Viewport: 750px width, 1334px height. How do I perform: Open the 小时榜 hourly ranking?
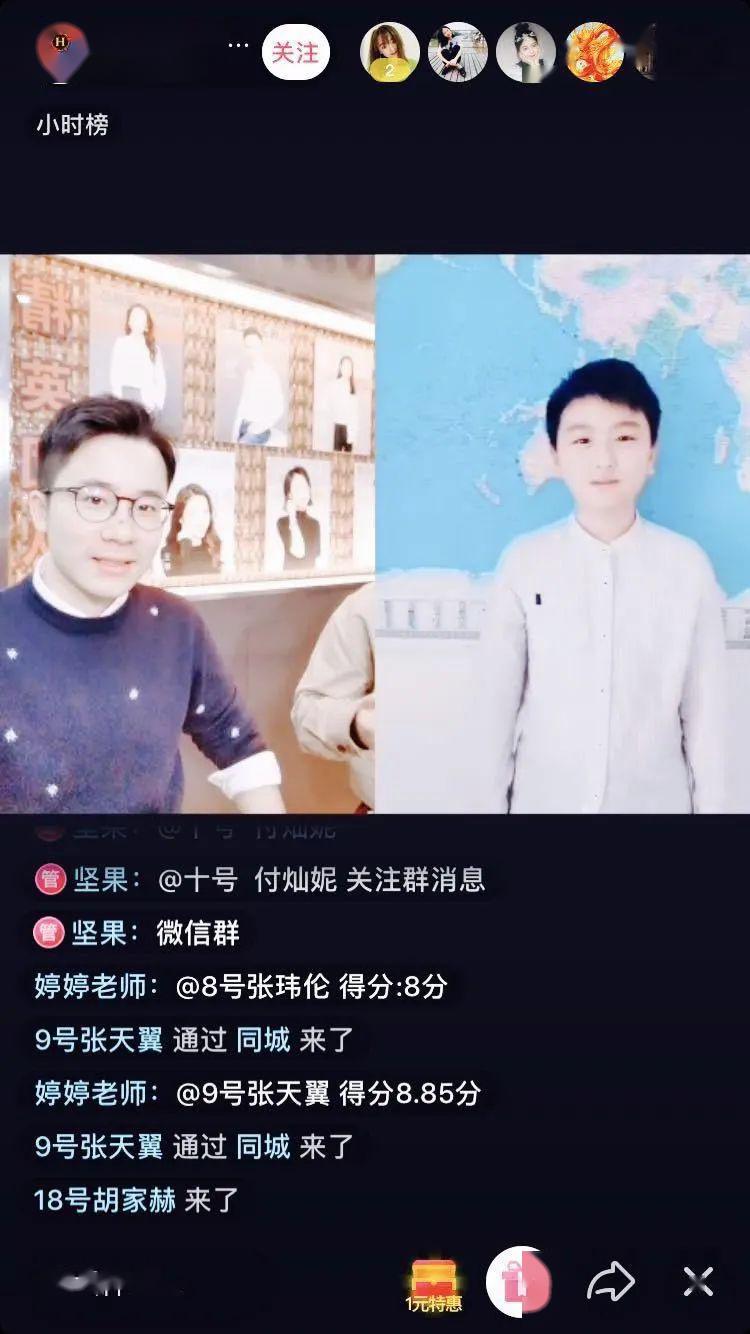[x=72, y=125]
